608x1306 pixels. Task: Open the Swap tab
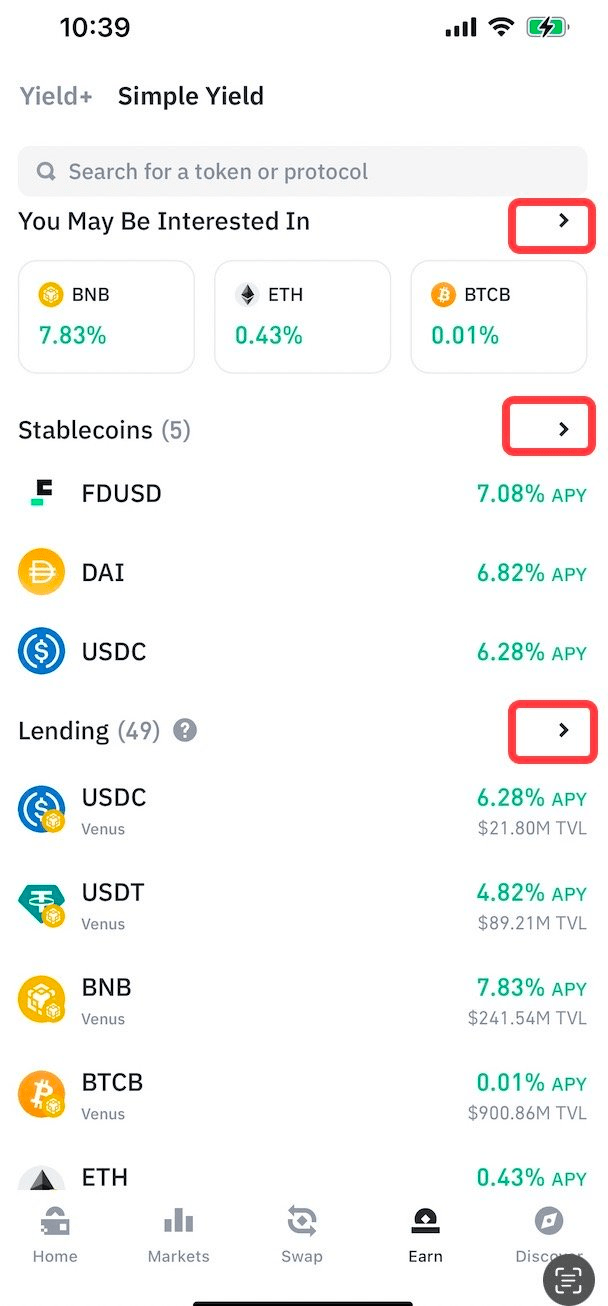[x=302, y=1235]
